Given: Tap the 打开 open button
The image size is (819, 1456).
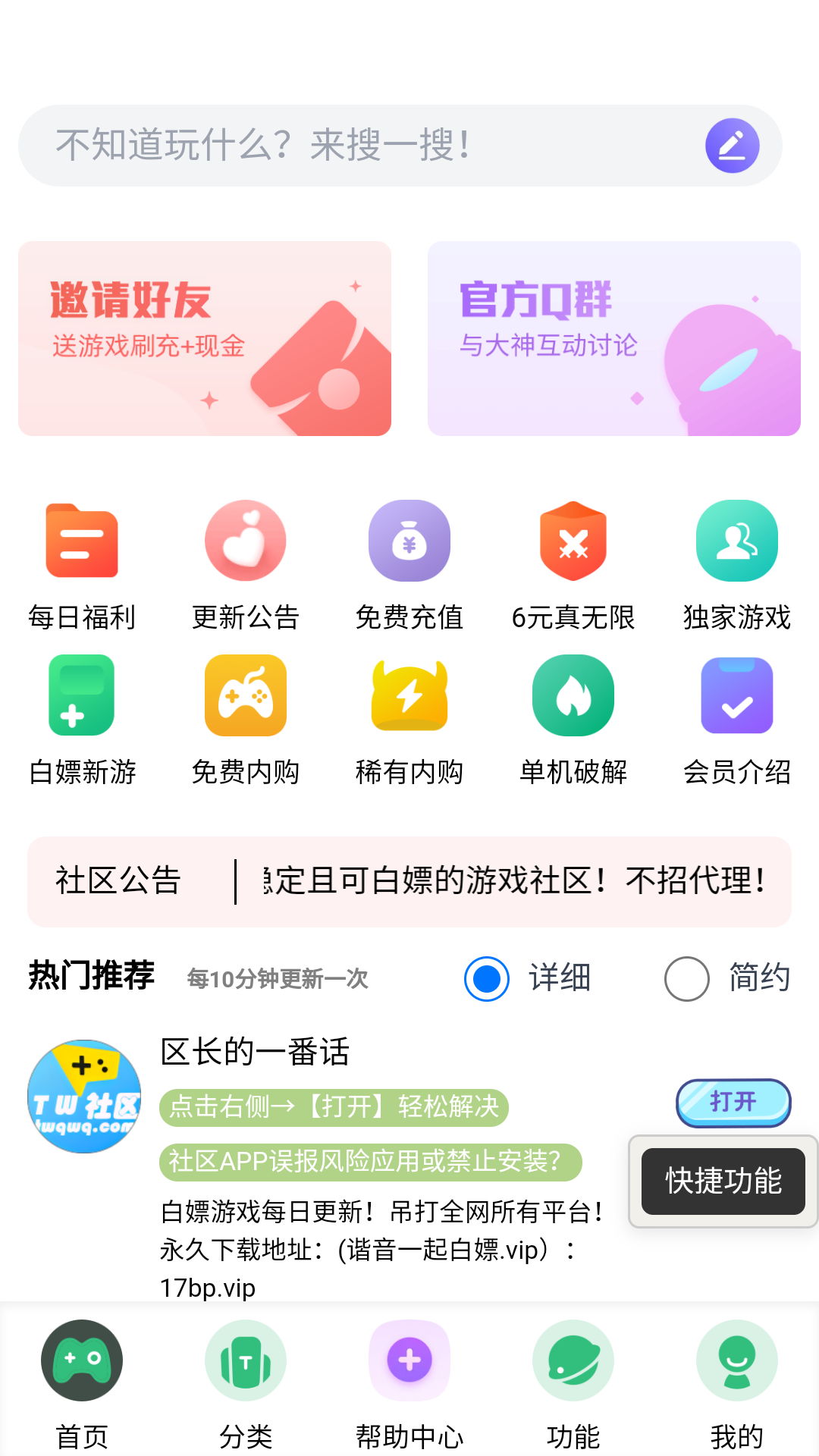Looking at the screenshot, I should (x=732, y=1103).
